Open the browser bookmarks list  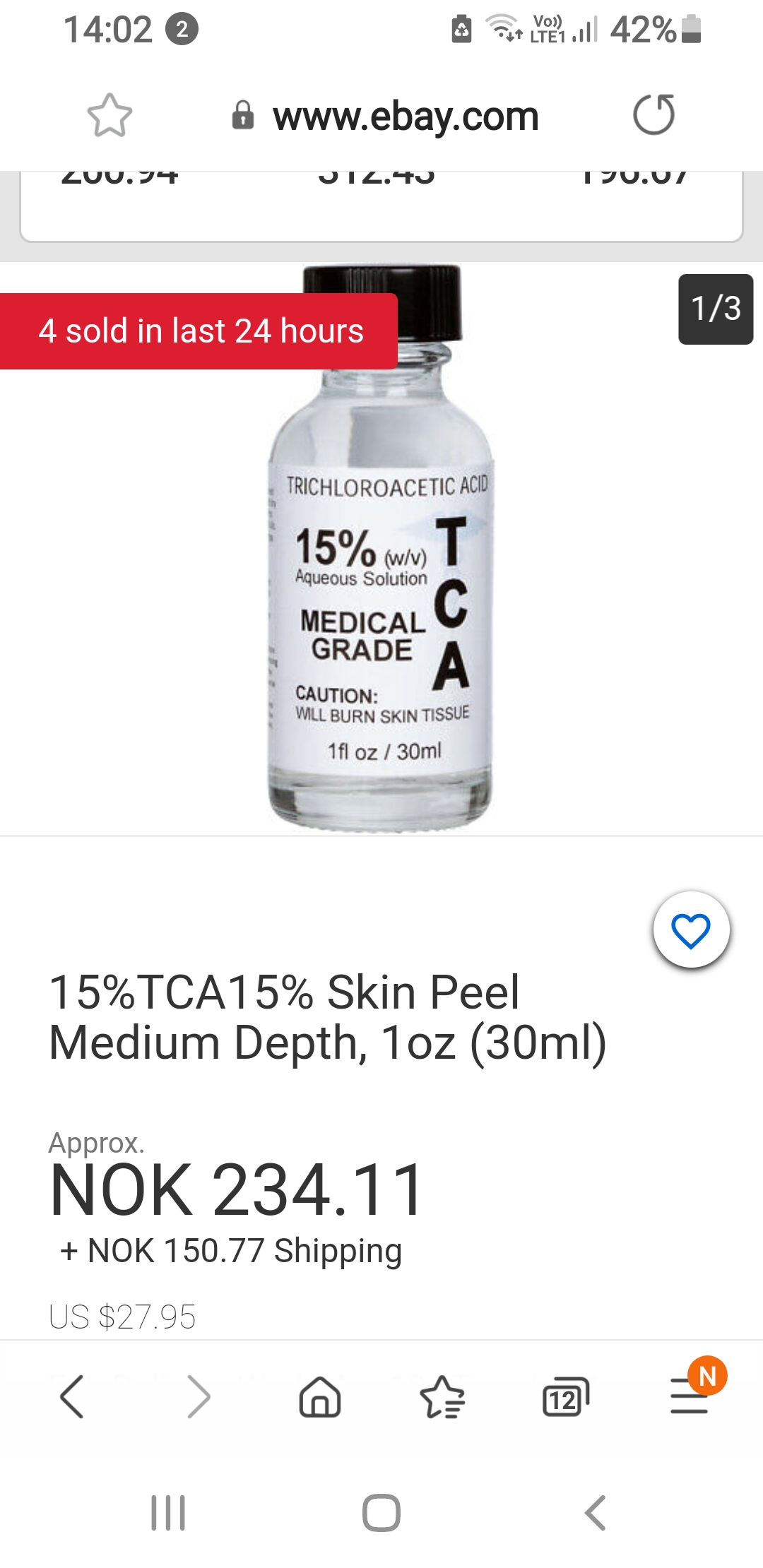442,1397
